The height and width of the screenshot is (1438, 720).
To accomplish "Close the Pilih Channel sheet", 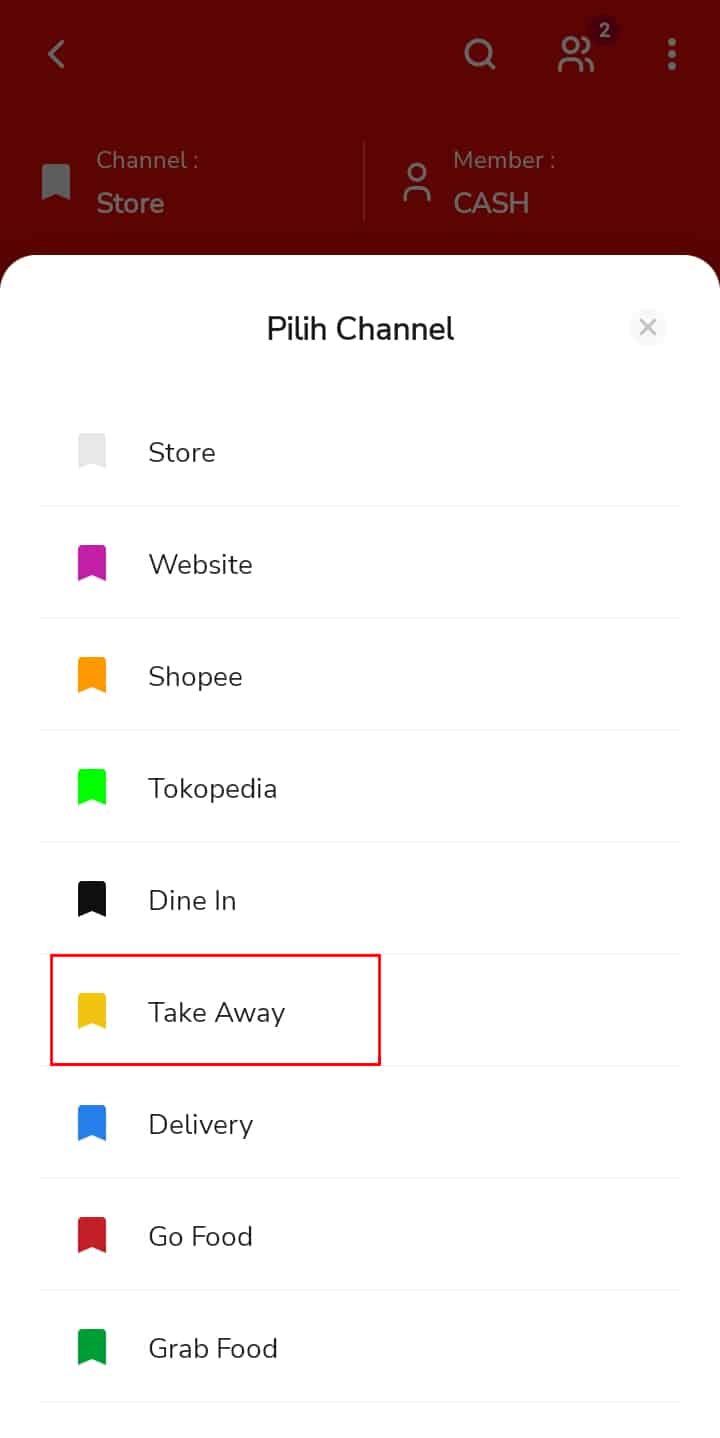I will point(647,327).
